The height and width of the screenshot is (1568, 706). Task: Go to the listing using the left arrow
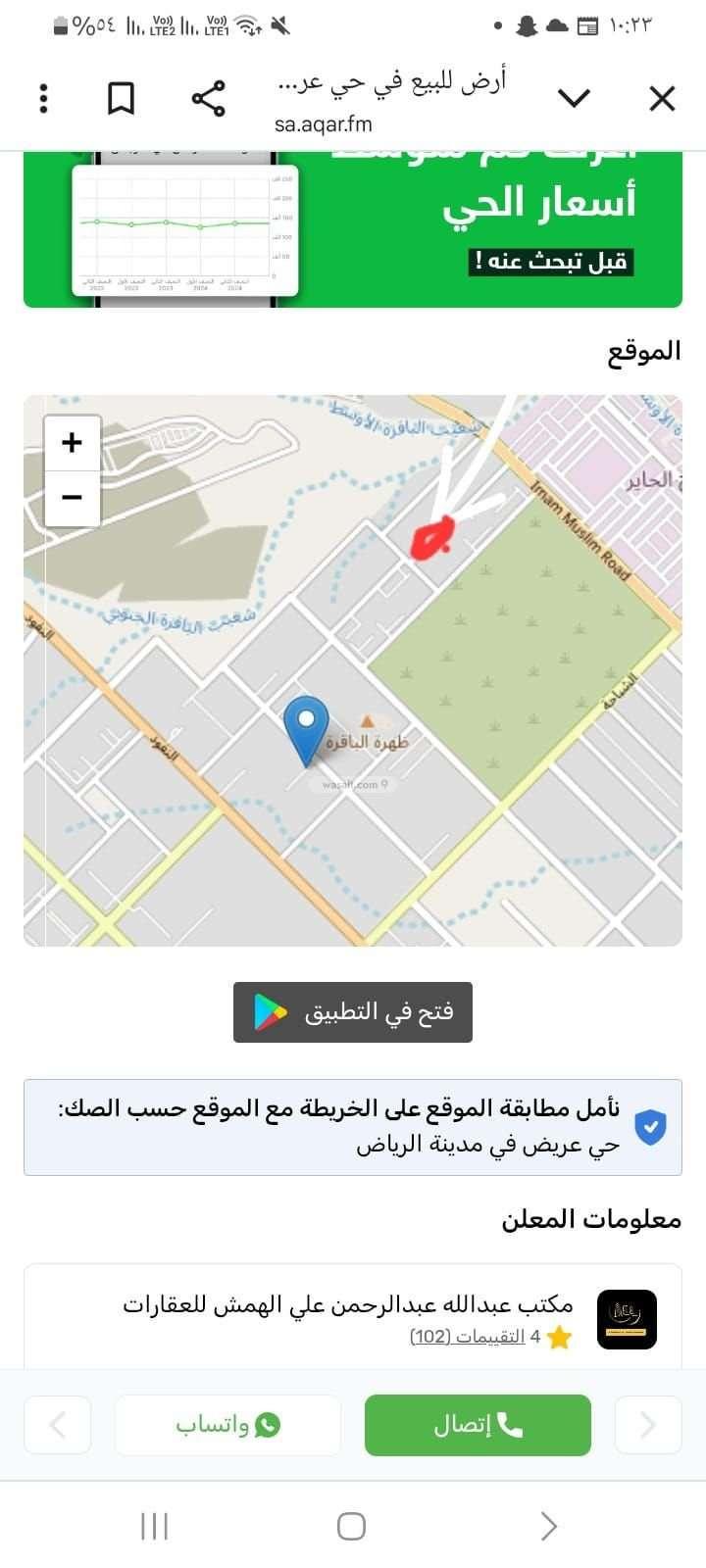(x=57, y=1425)
